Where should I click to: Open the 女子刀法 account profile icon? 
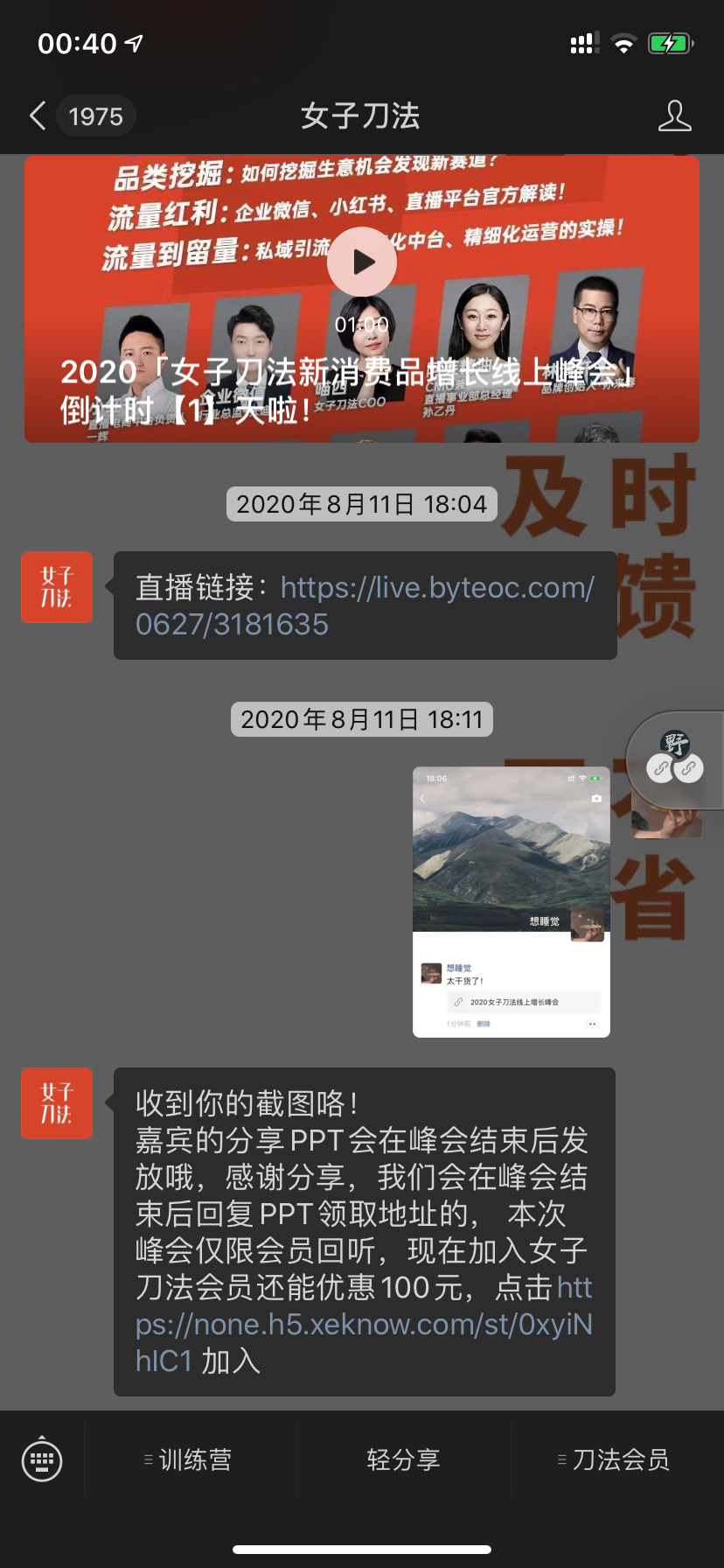click(x=674, y=115)
